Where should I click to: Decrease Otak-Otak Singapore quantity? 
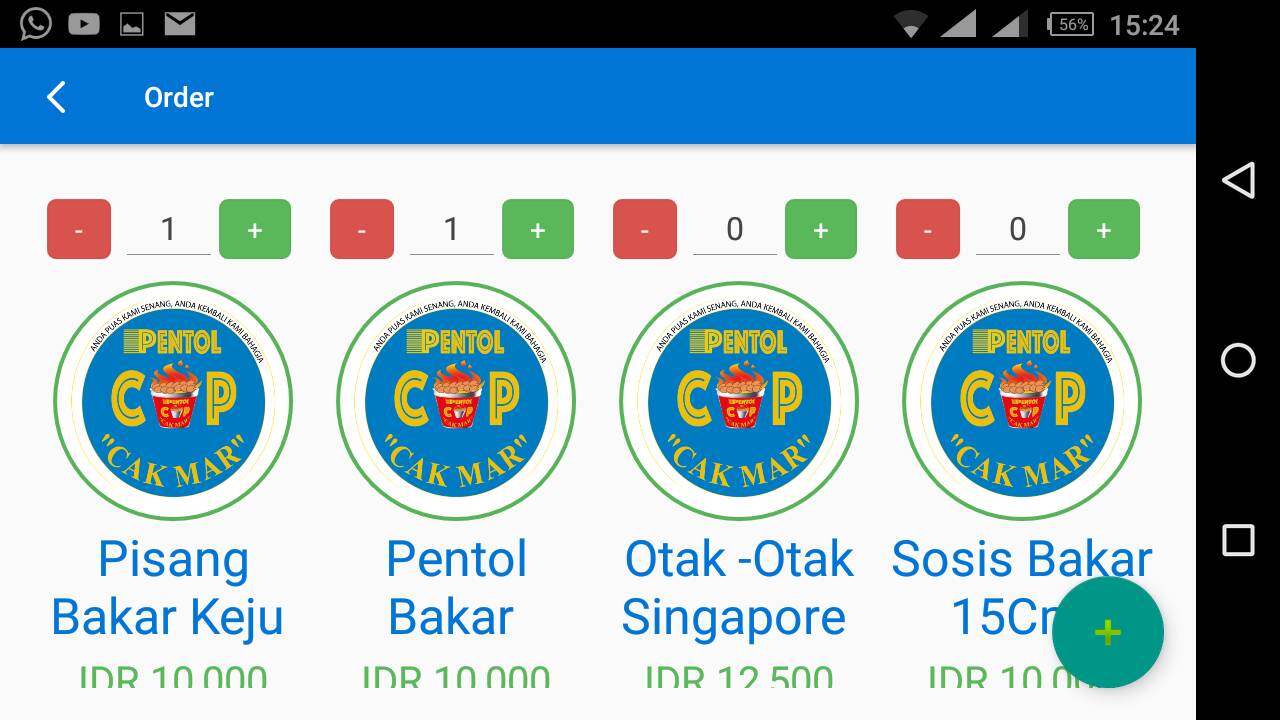point(645,229)
